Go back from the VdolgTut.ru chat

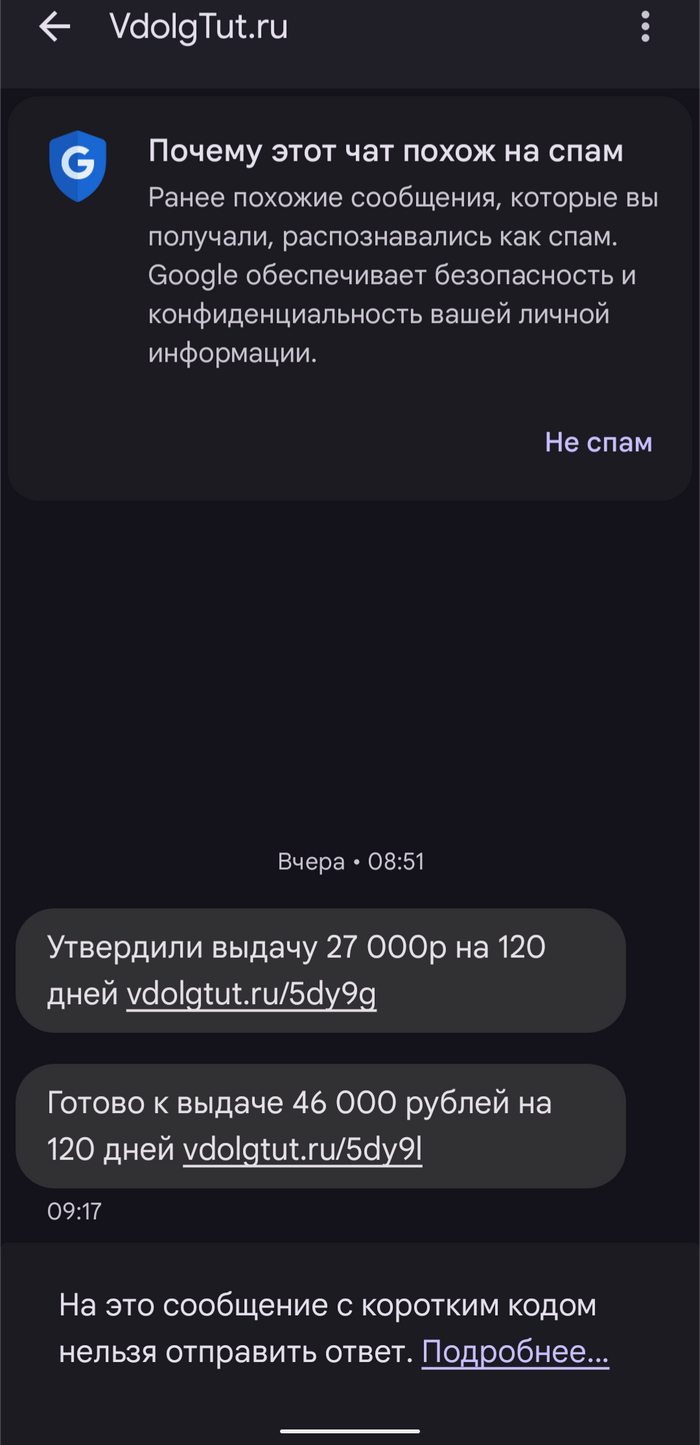(54, 28)
